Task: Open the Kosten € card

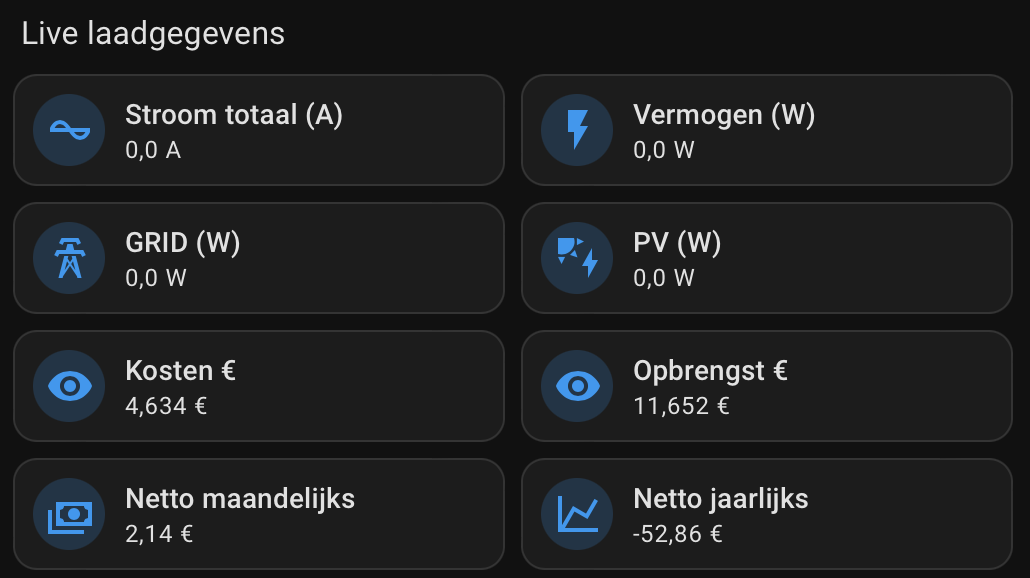Action: click(258, 386)
